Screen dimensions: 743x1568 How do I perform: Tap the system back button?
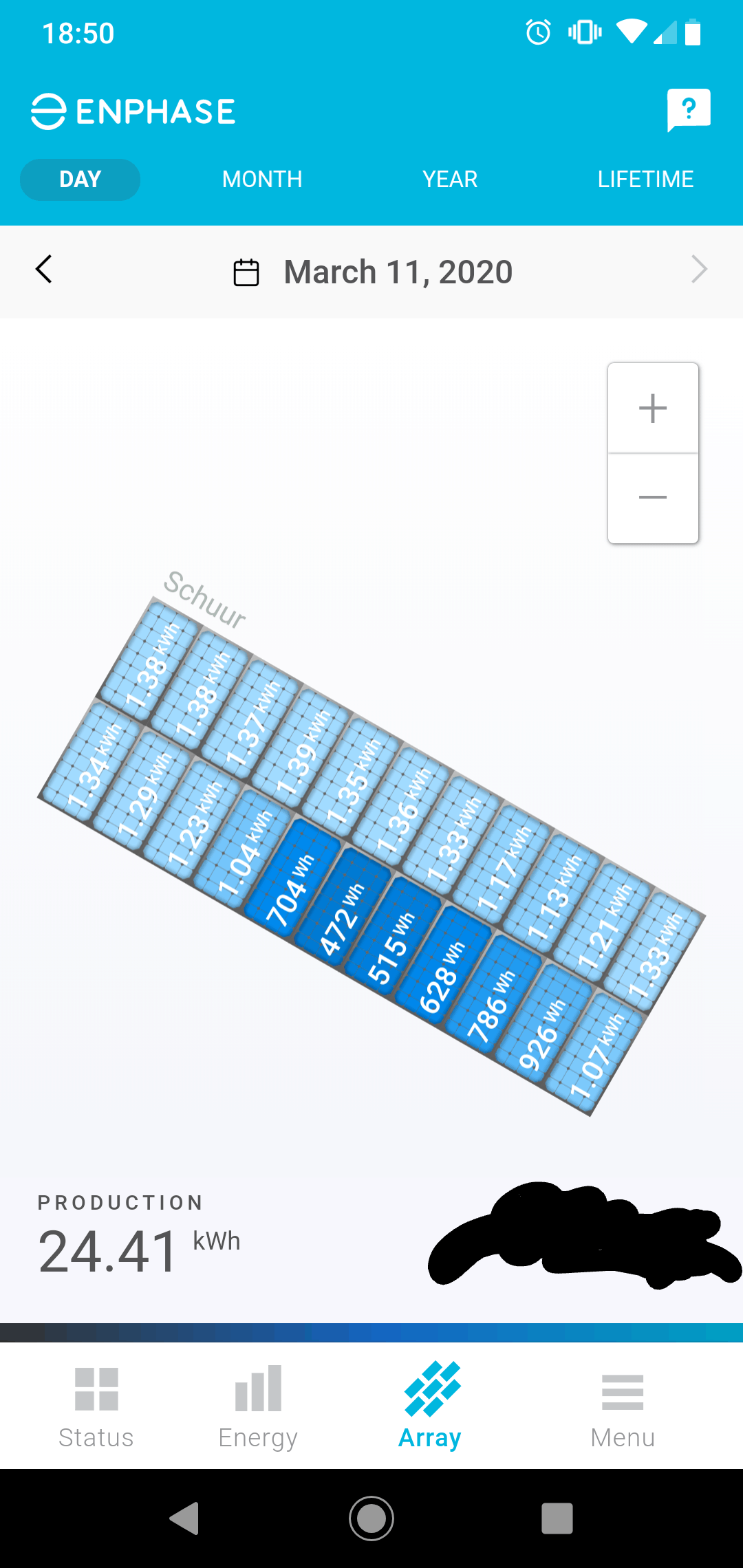coord(184,1518)
